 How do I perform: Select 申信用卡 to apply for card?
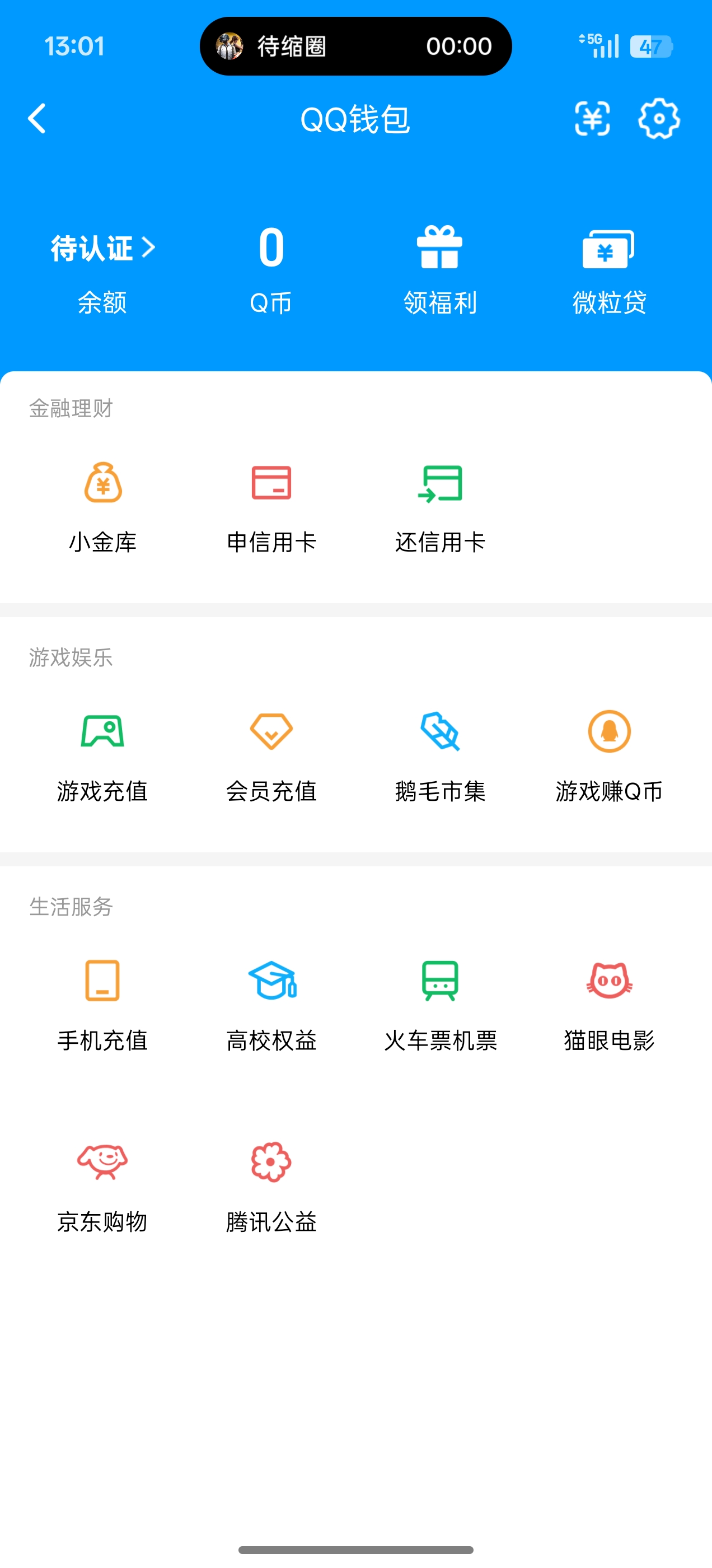pyautogui.click(x=271, y=506)
